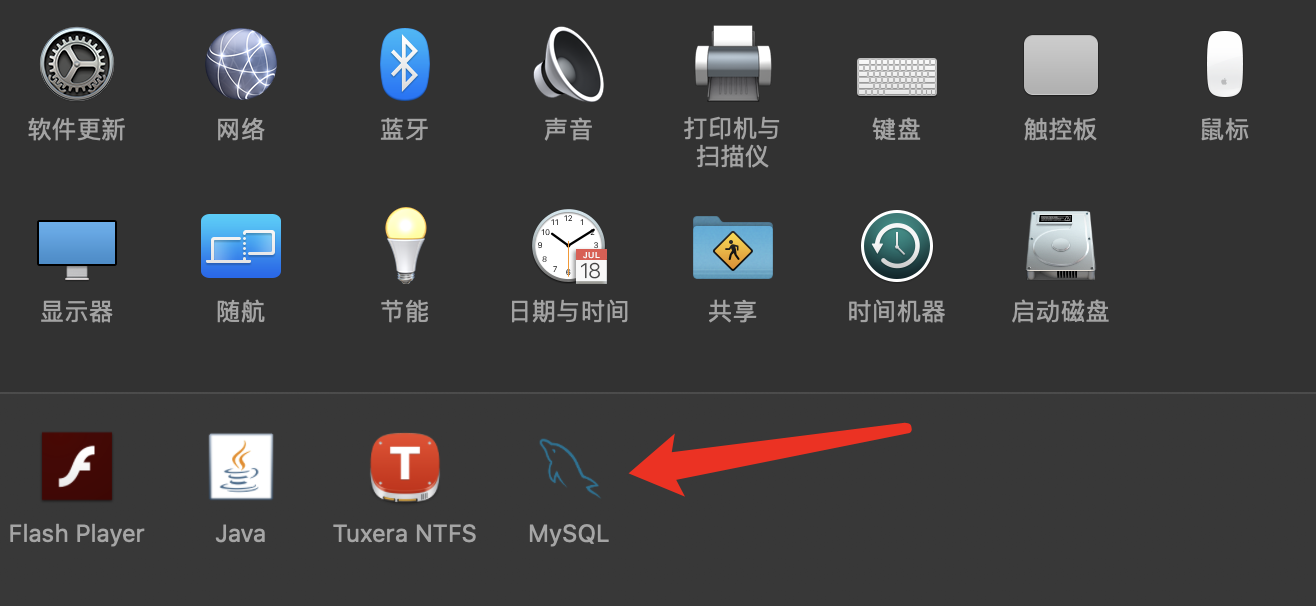Open 日期与时间 date and time settings
The image size is (1316, 606).
(568, 247)
